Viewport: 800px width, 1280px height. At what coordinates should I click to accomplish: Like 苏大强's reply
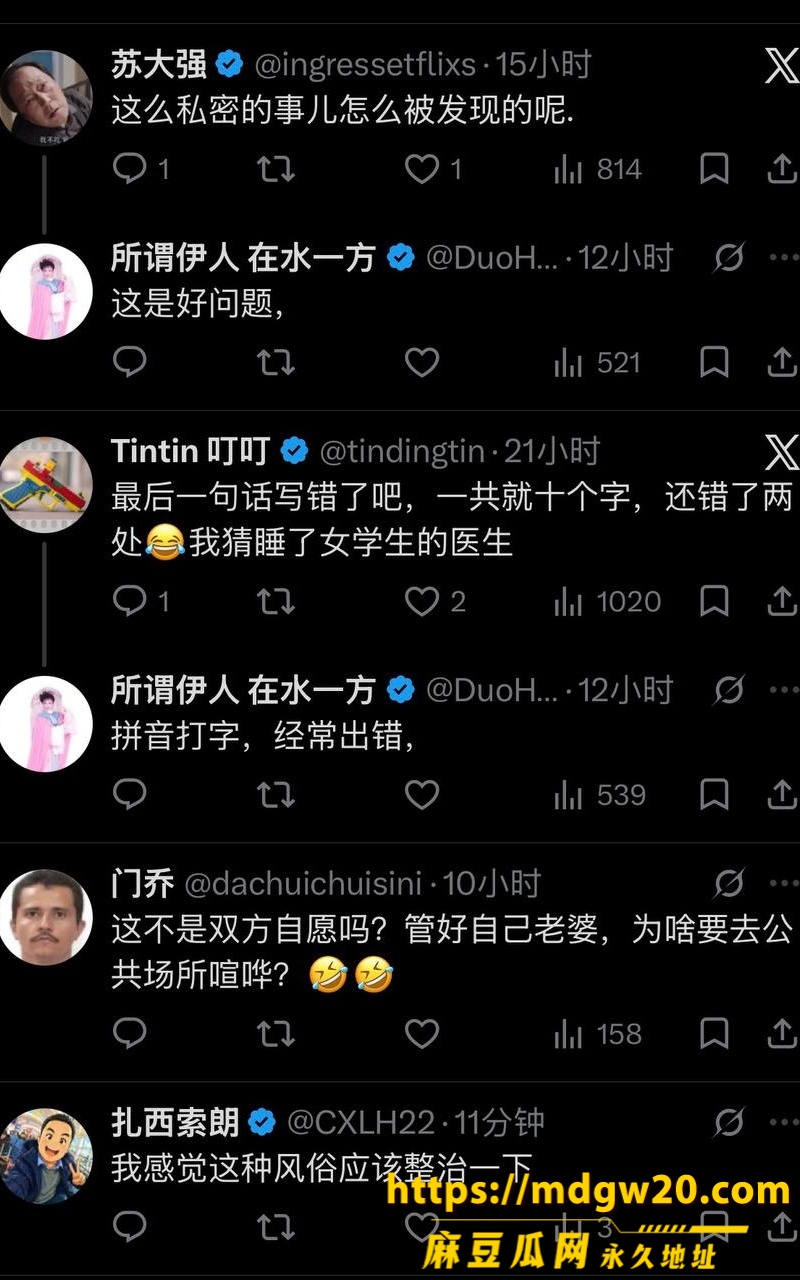422,170
